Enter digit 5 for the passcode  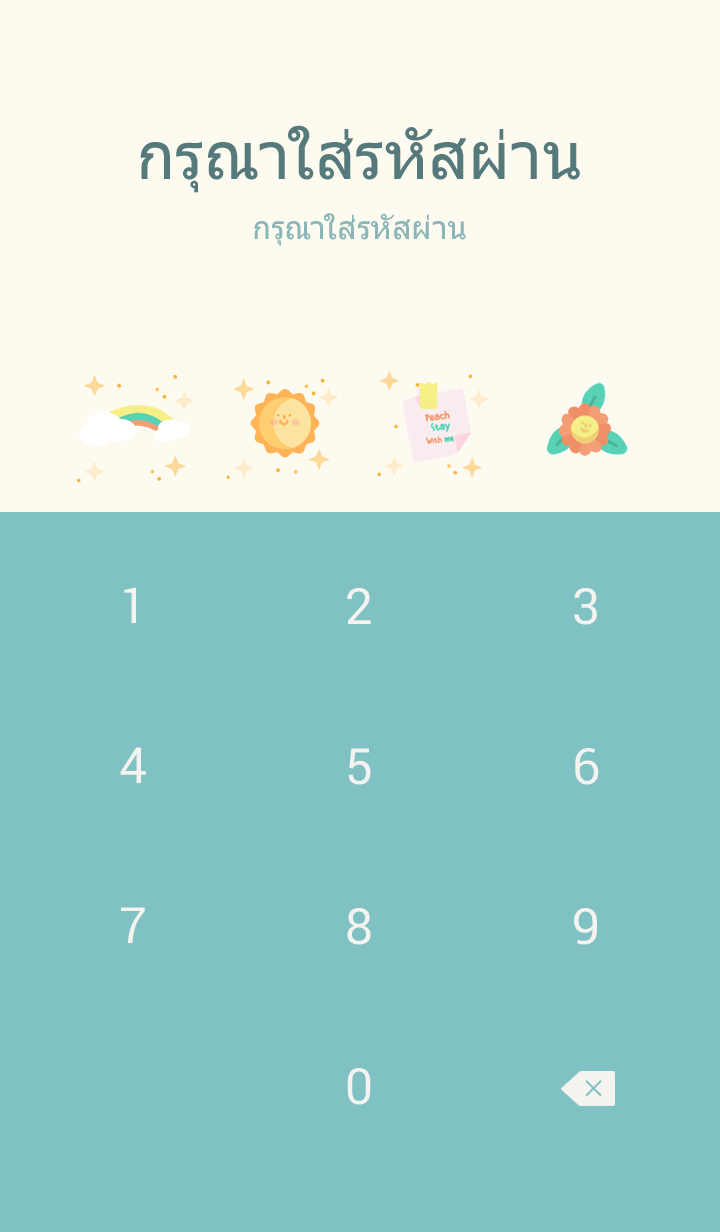pos(359,767)
